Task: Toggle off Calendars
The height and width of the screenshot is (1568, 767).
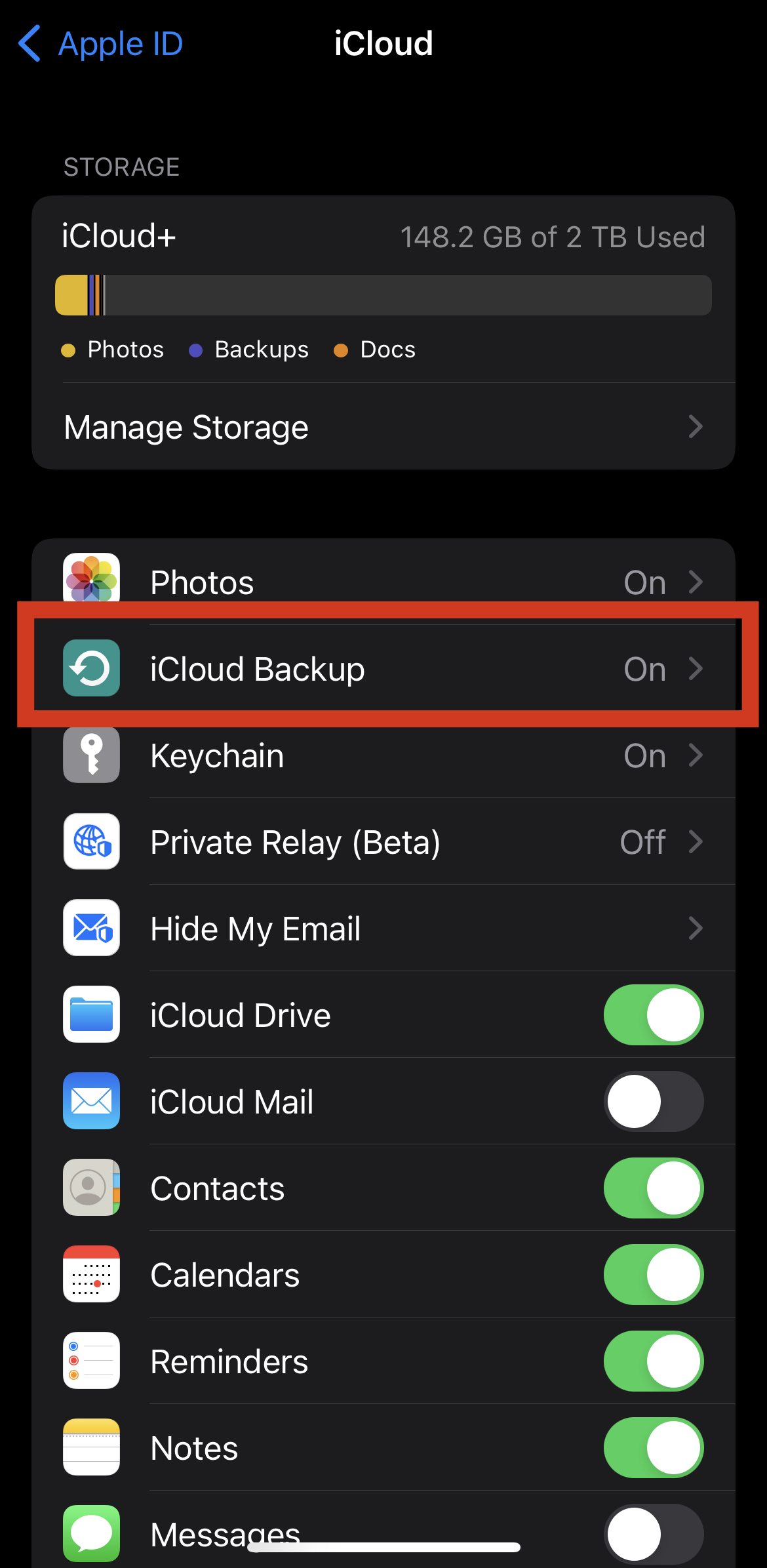Action: [x=653, y=1275]
